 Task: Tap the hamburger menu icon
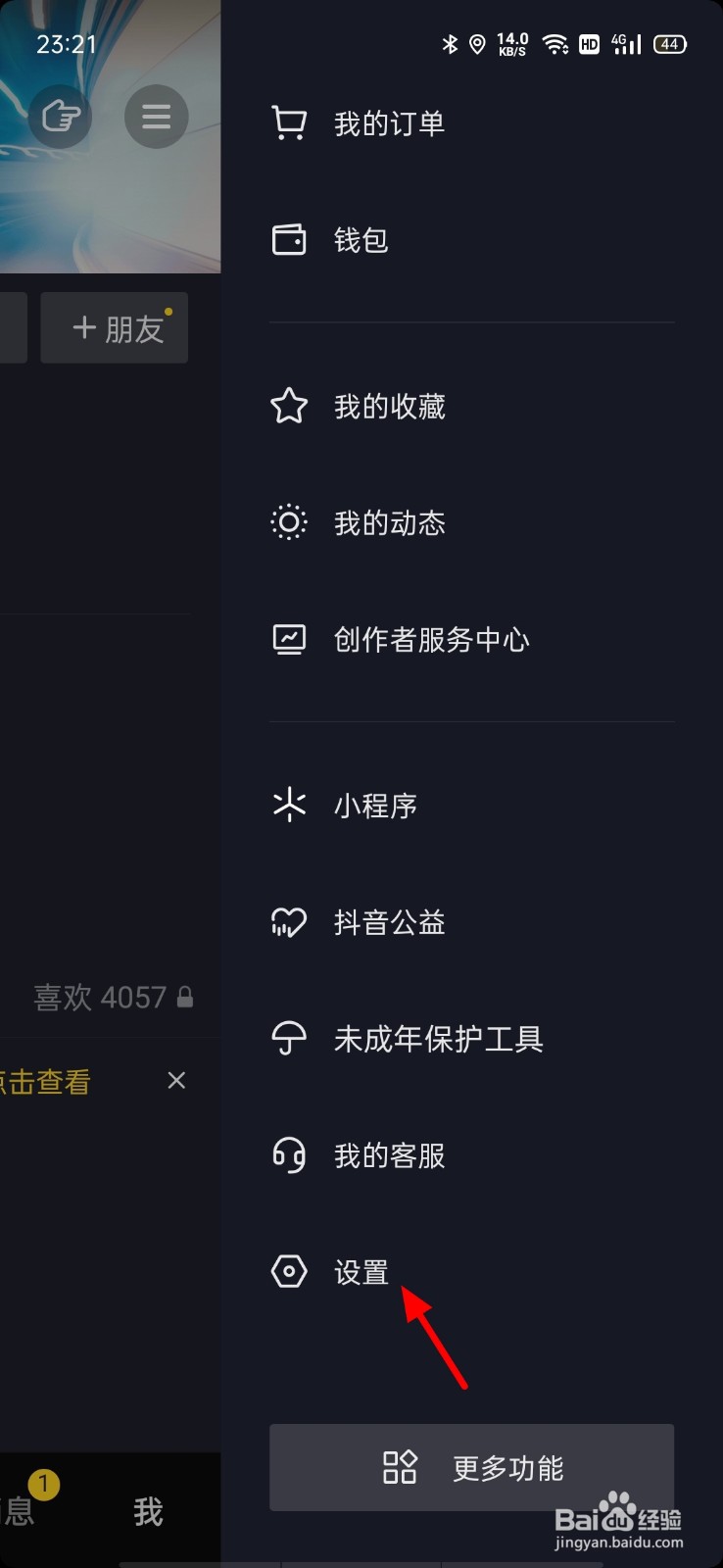[x=156, y=118]
